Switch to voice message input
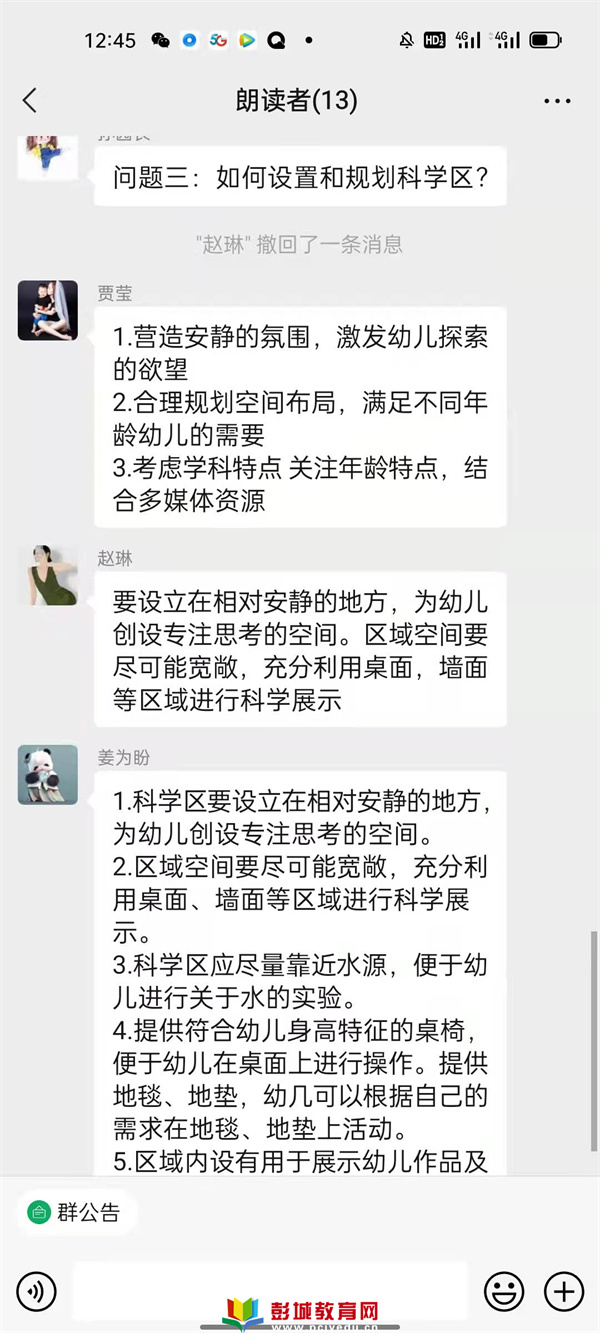600x1333 pixels. [36, 1292]
